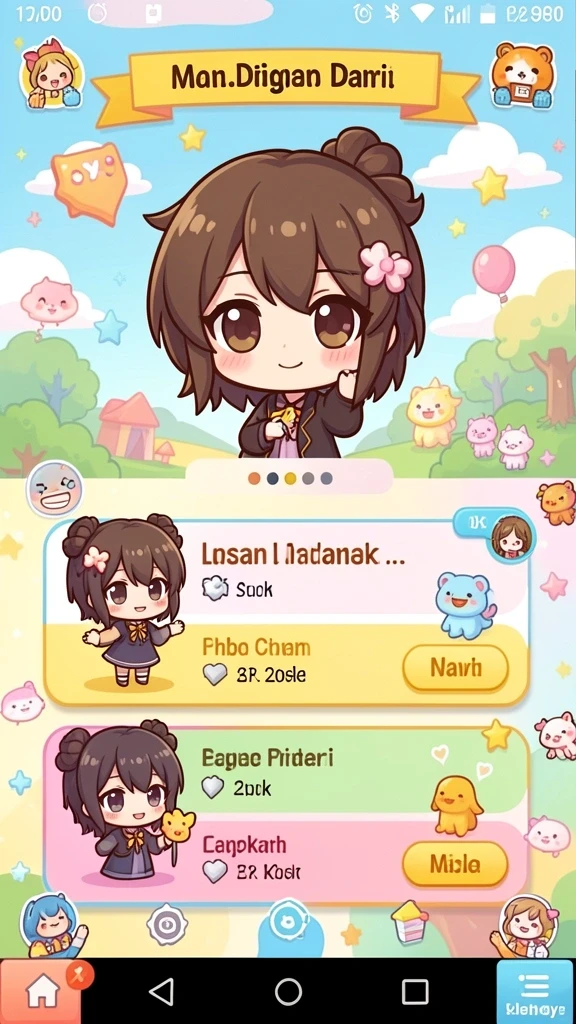Open the Losan Madanak character card

[286, 613]
